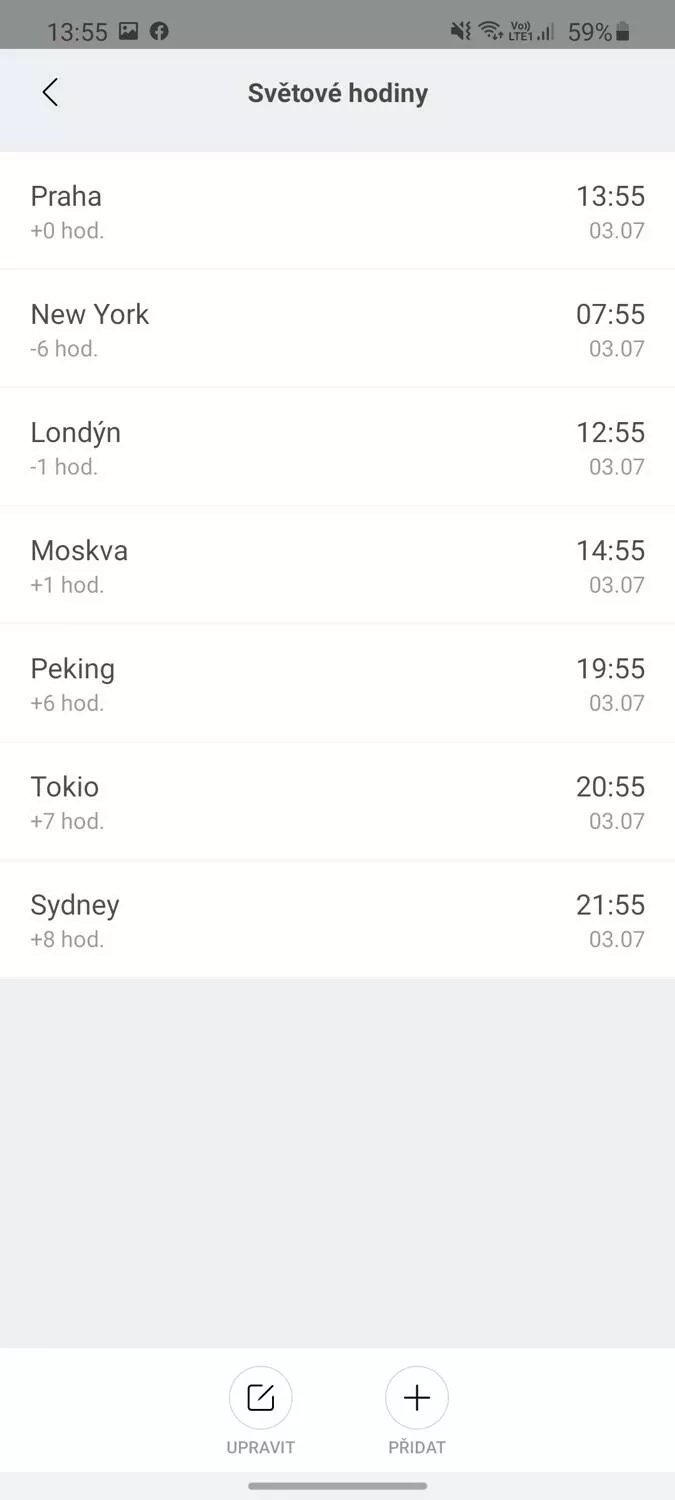This screenshot has width=675, height=1500.
Task: Select the Sydney row
Action: (x=337, y=919)
